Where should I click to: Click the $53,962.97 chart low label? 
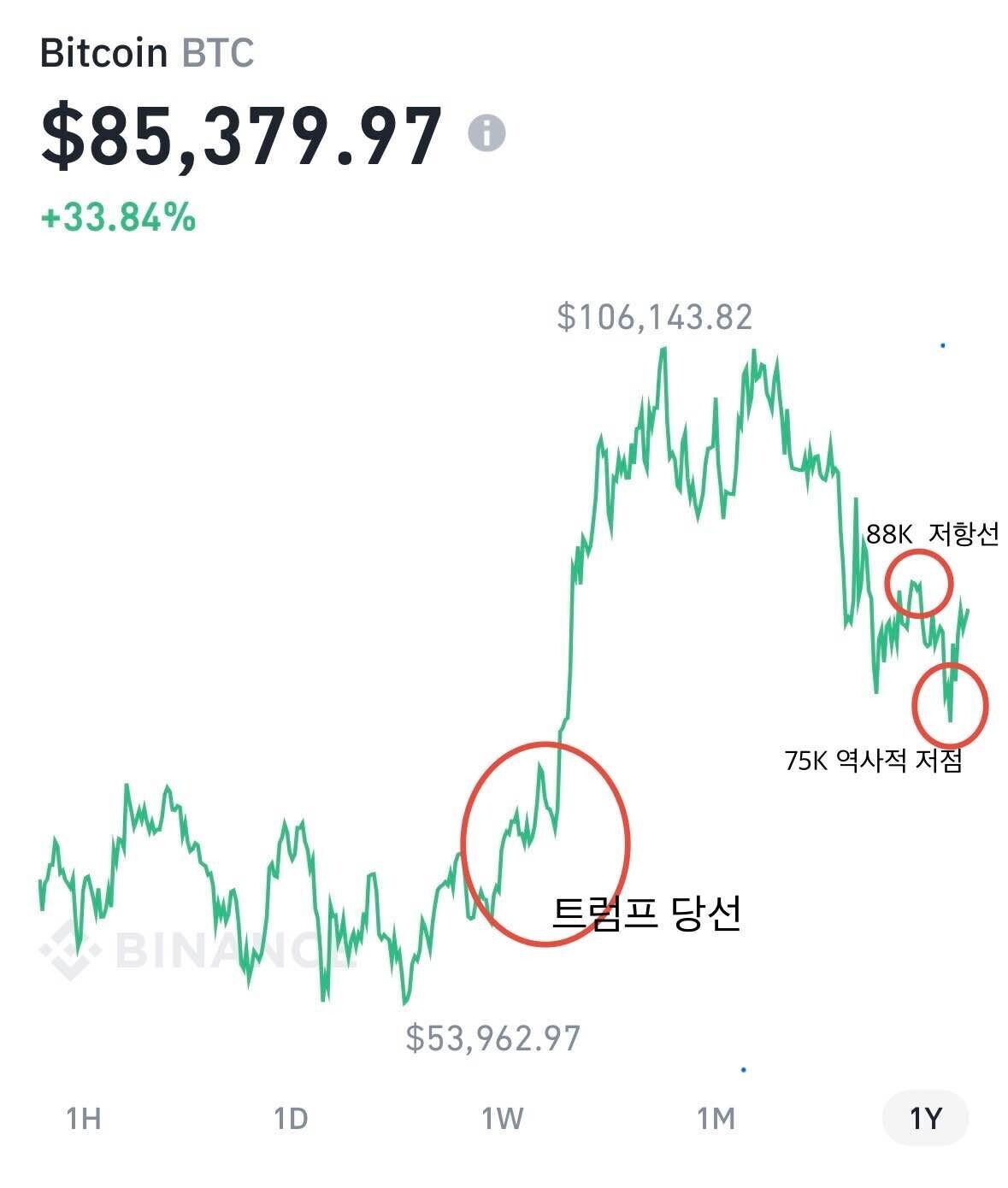coord(493,1039)
